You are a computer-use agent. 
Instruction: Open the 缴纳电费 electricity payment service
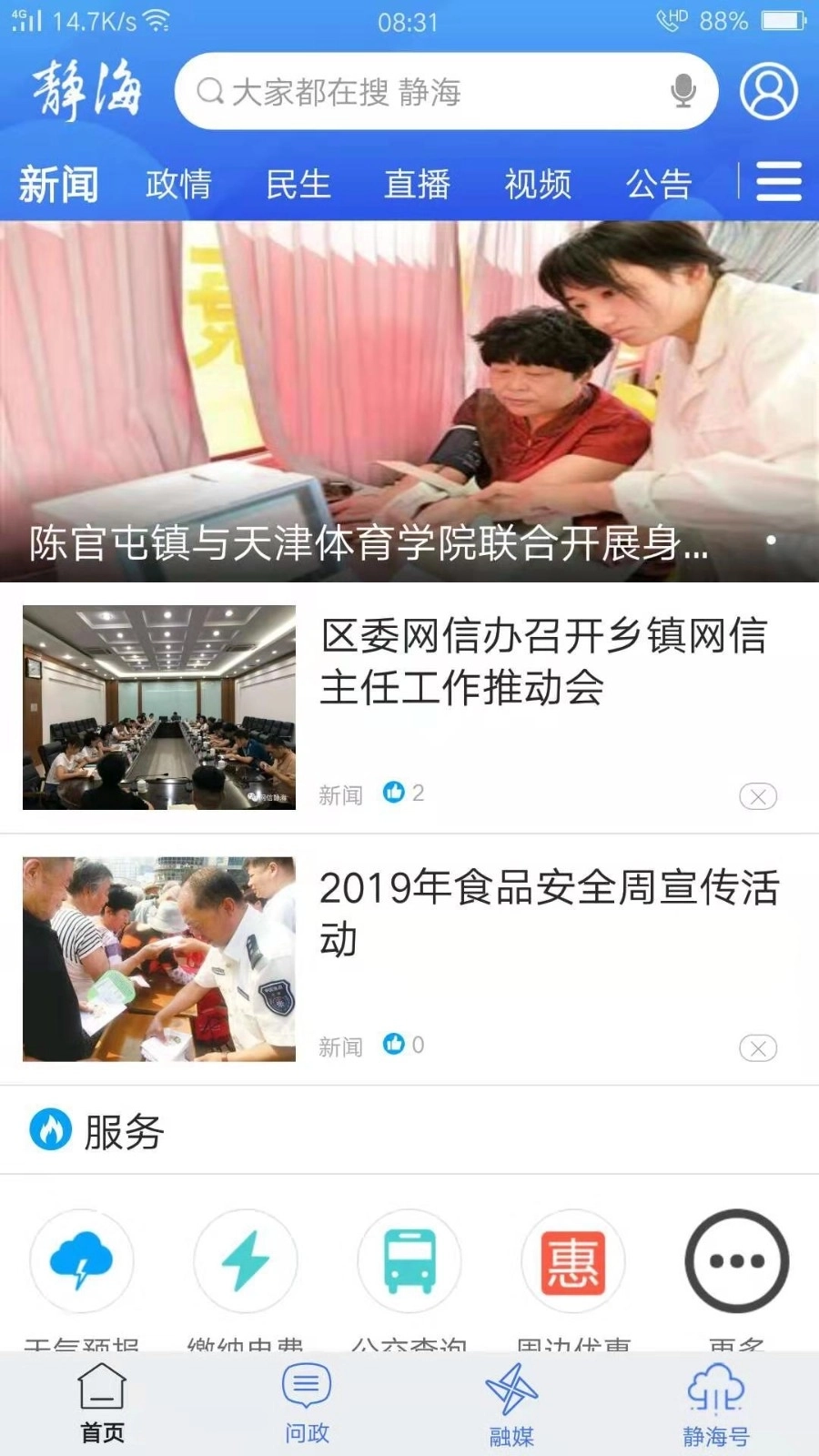pyautogui.click(x=246, y=1262)
